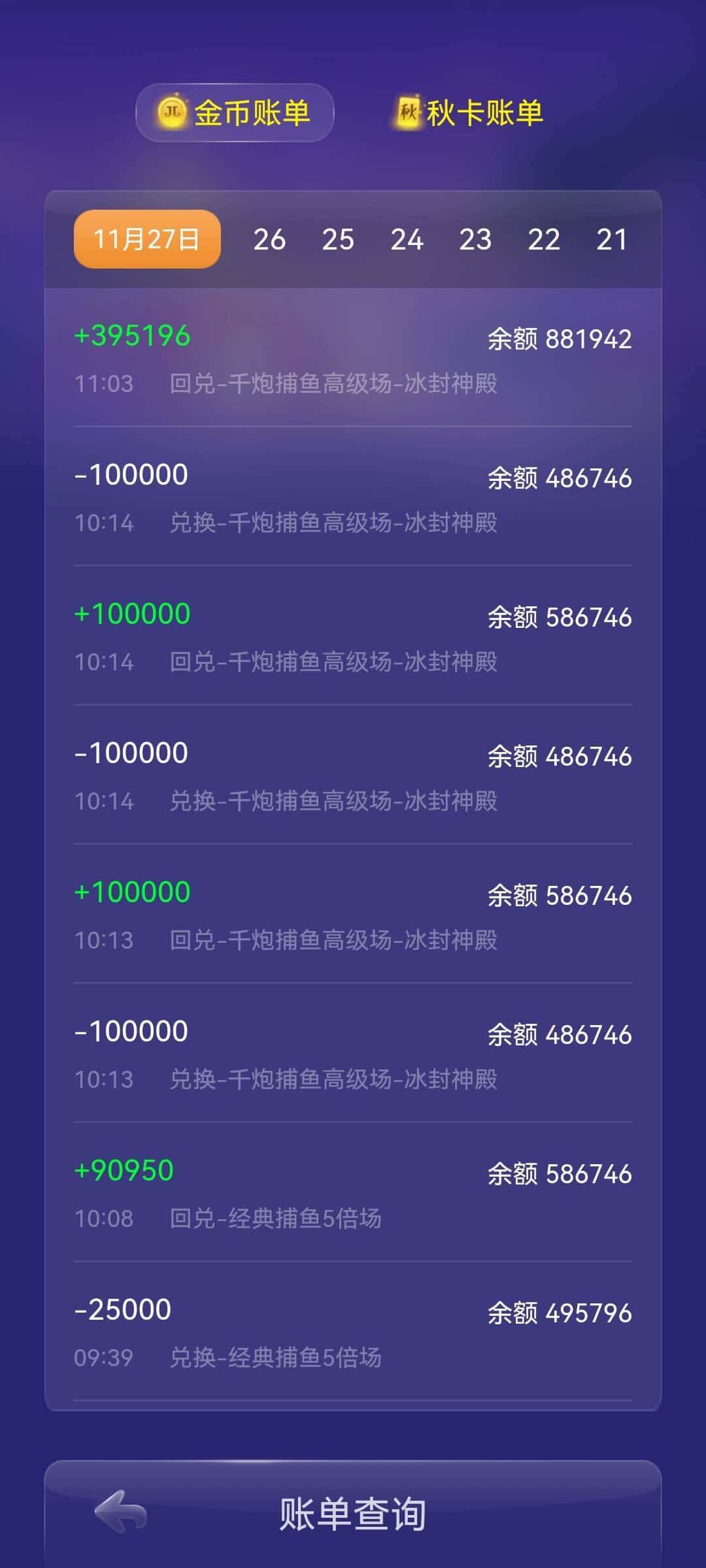Image resolution: width=706 pixels, height=1568 pixels.
Task: Select date 26 in the date row
Action: [x=270, y=240]
